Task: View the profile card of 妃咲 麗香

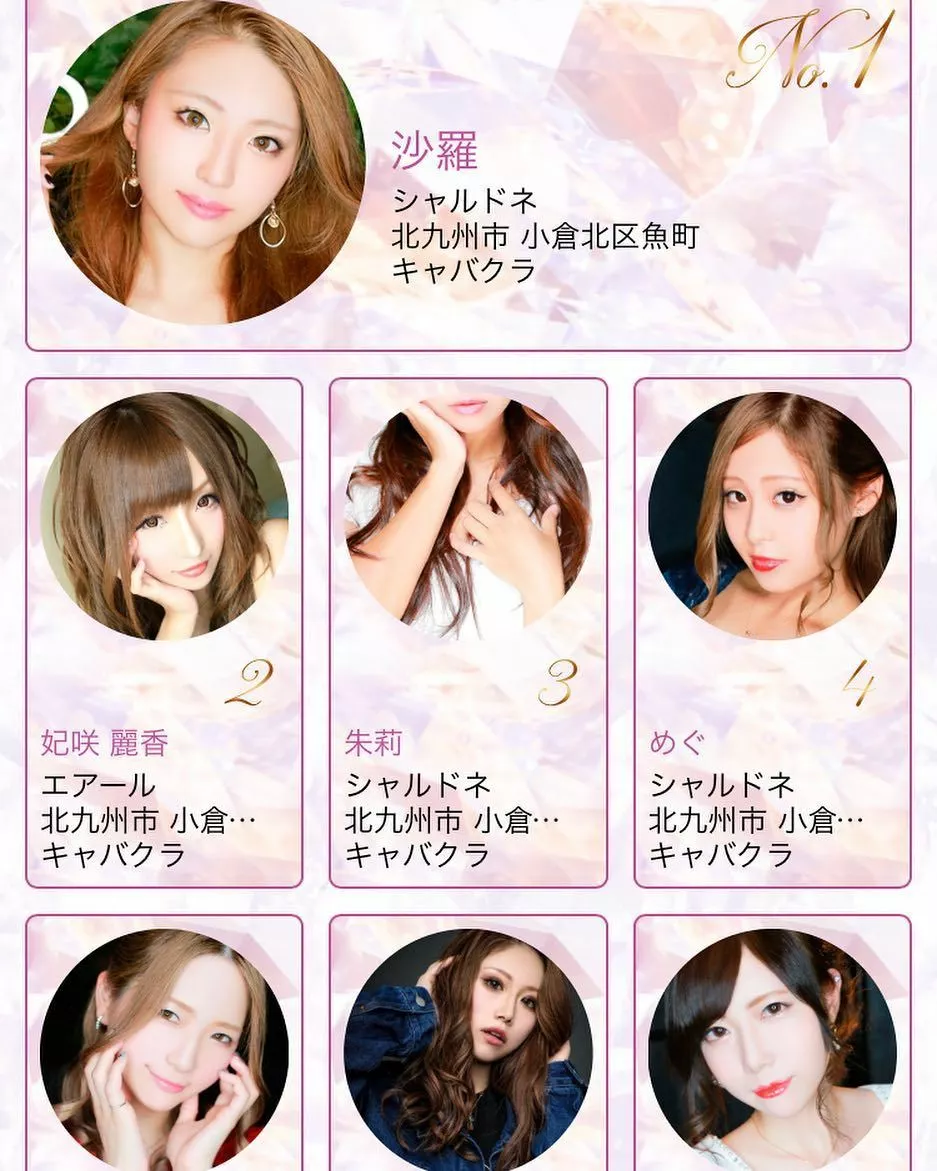Action: click(x=164, y=632)
